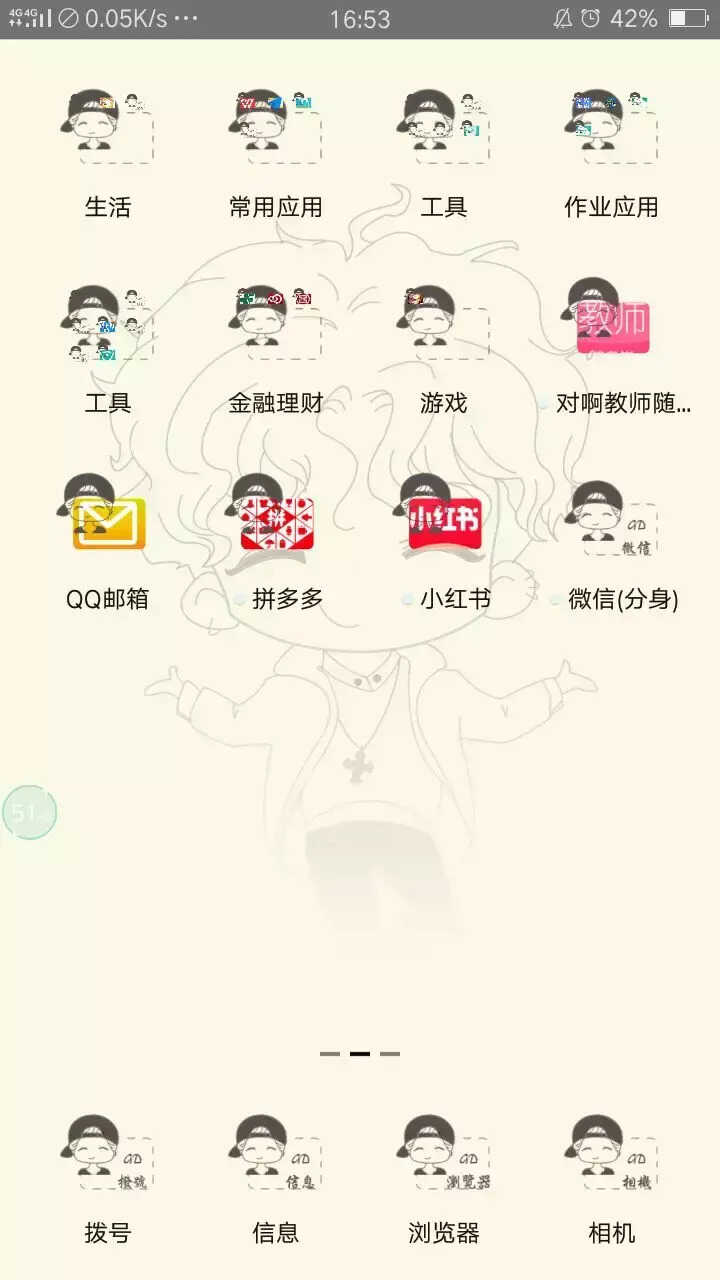Open the 常用应用 folder
This screenshot has width=720, height=1280.
[275, 130]
